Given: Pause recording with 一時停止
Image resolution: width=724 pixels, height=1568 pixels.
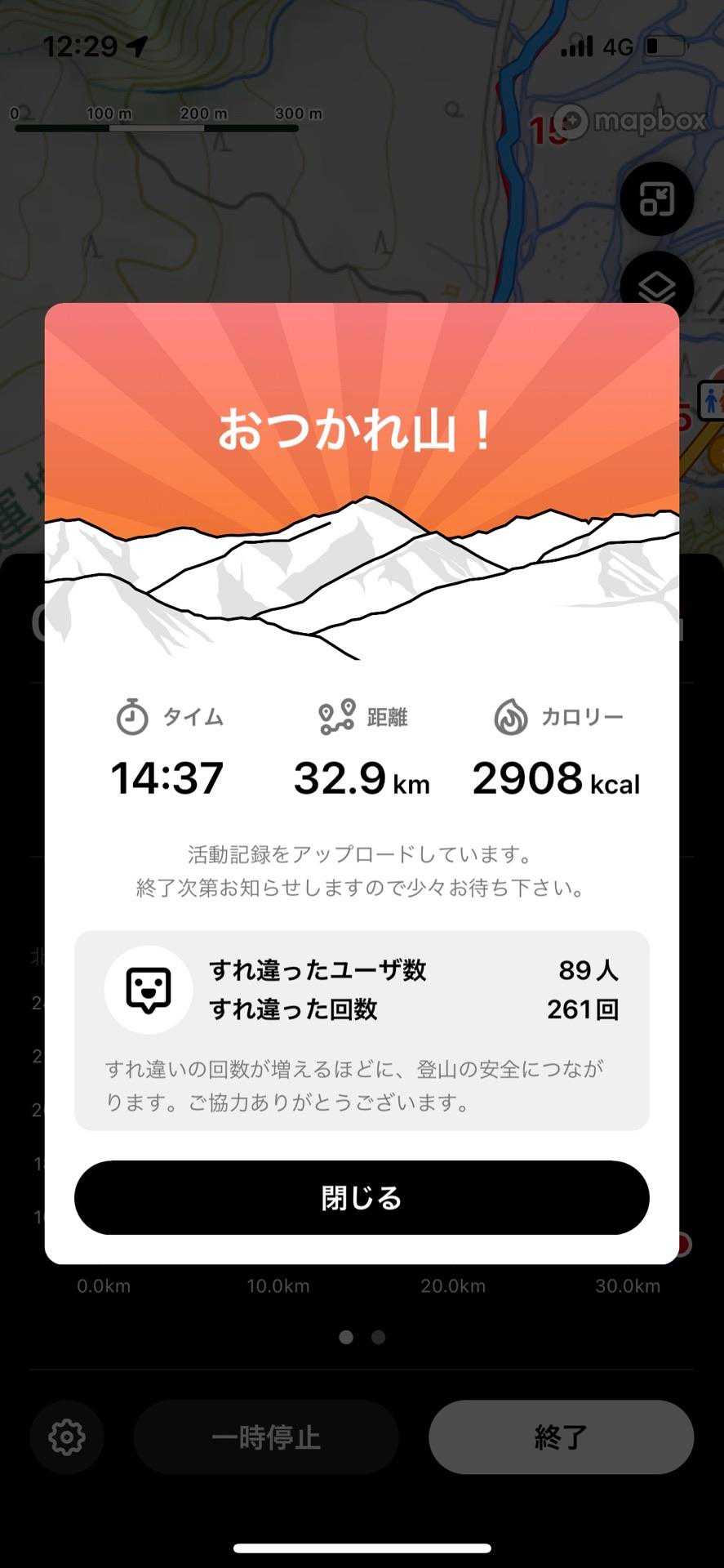Looking at the screenshot, I should click(266, 1437).
